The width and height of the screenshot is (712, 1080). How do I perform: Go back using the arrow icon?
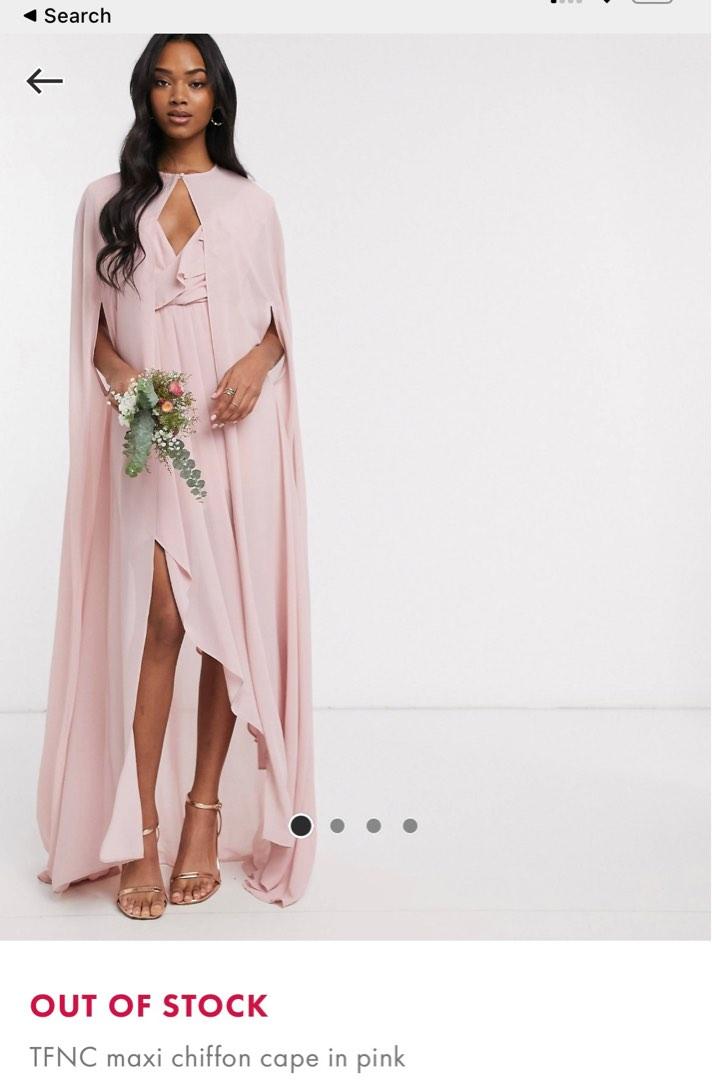[44, 81]
